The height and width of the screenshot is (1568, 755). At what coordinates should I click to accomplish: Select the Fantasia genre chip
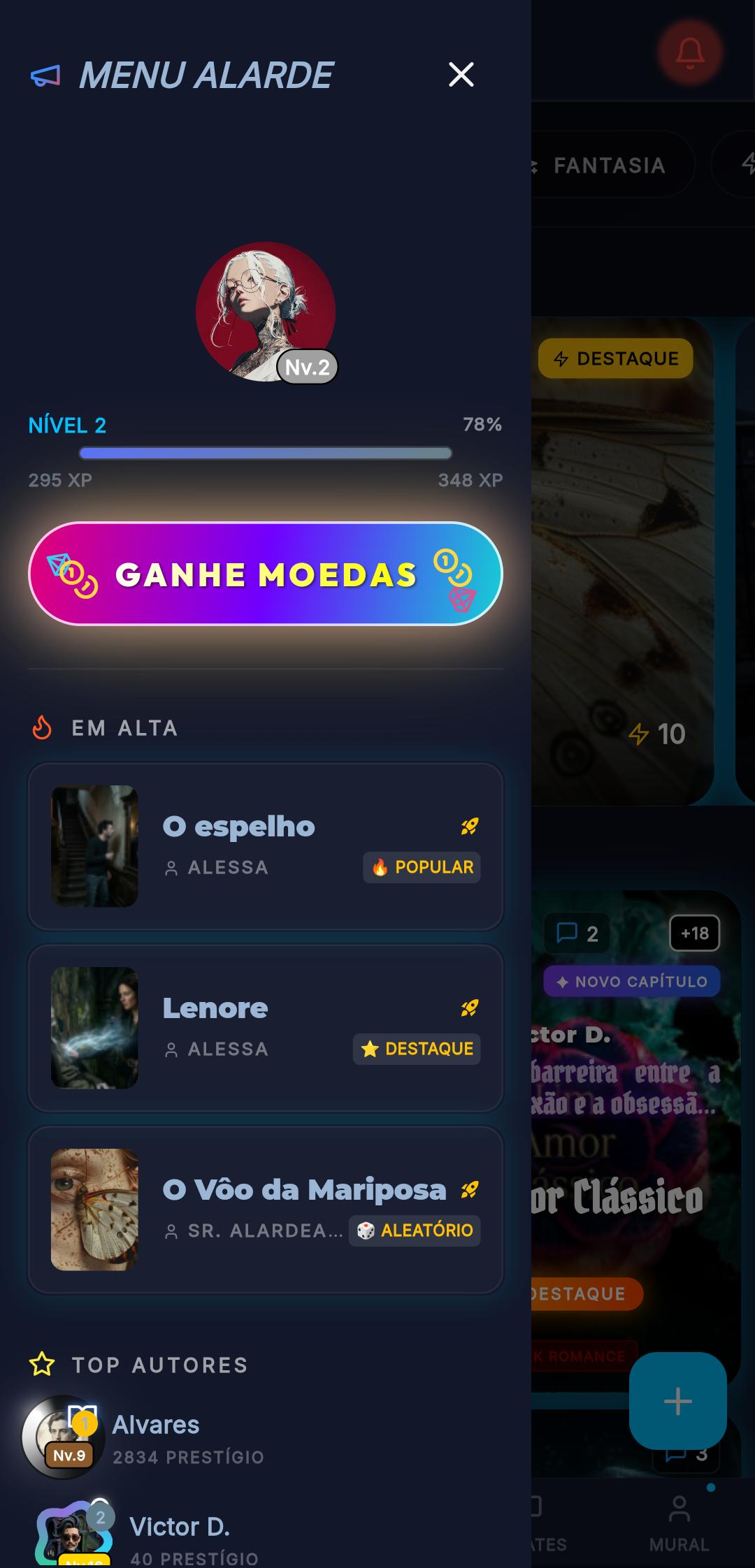pyautogui.click(x=608, y=166)
